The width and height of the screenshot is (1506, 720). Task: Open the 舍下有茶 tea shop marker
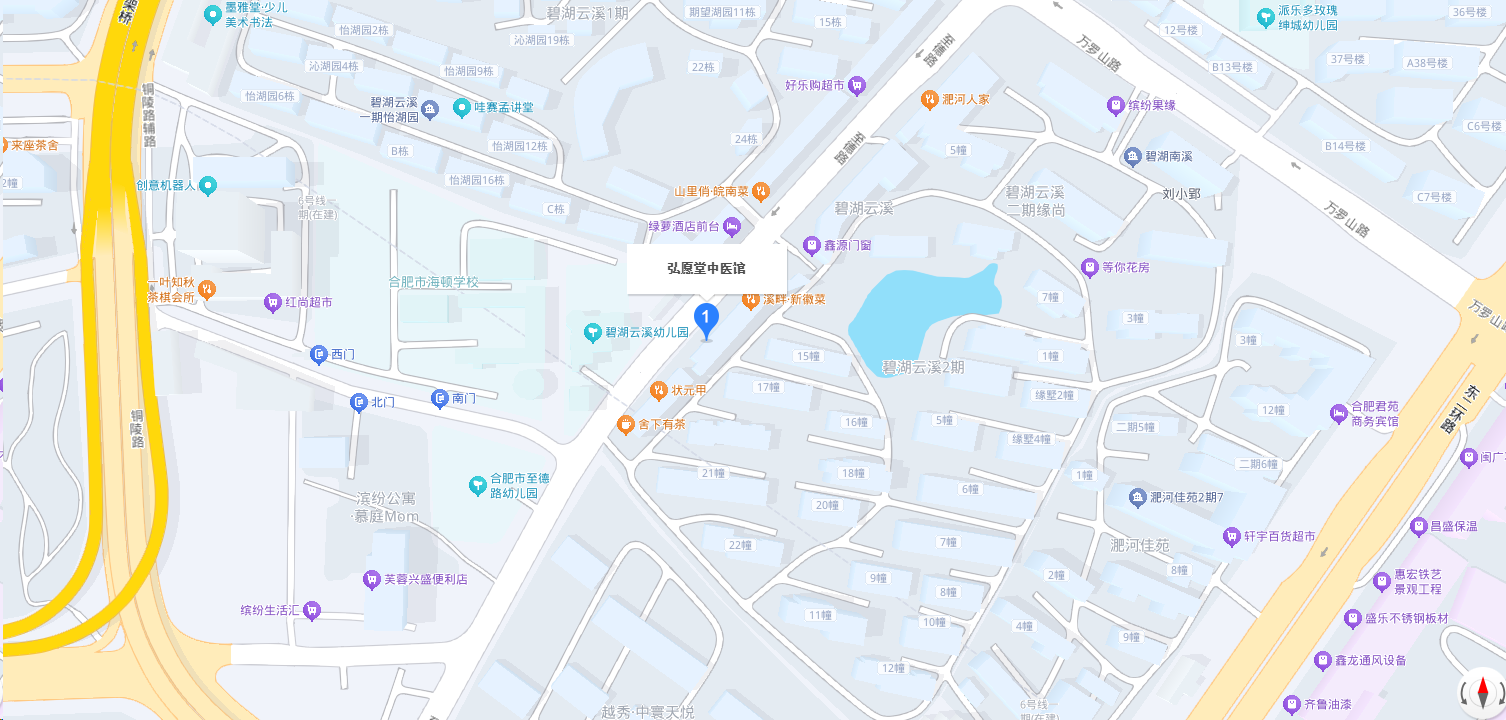[626, 424]
